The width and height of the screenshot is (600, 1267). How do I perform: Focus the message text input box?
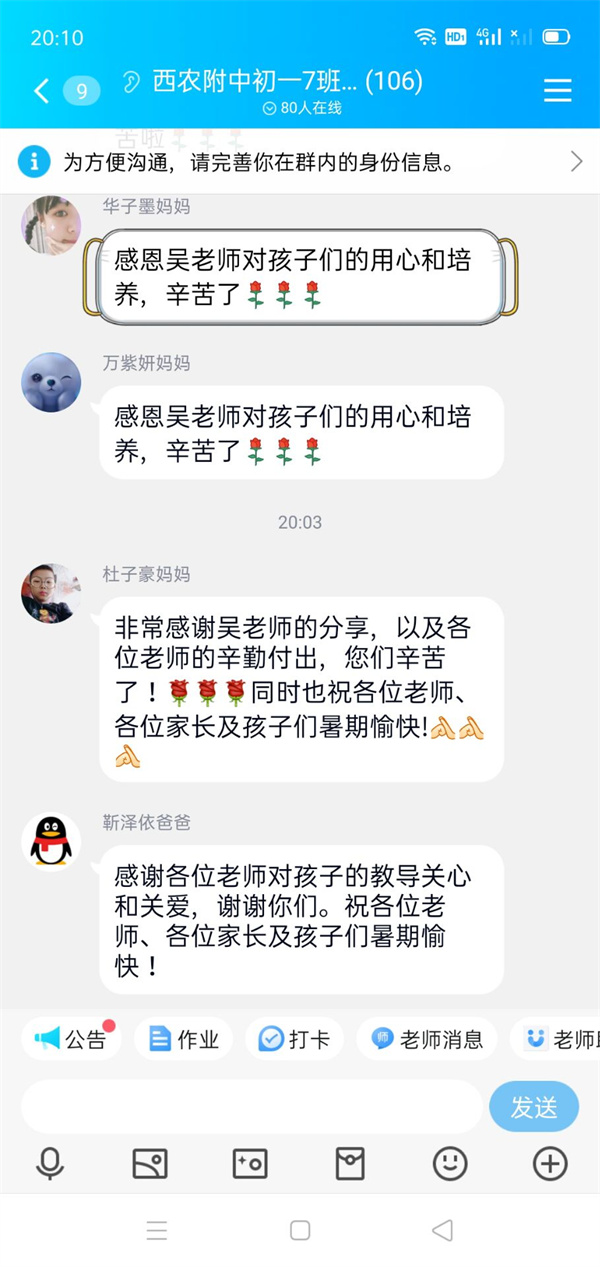click(250, 1106)
